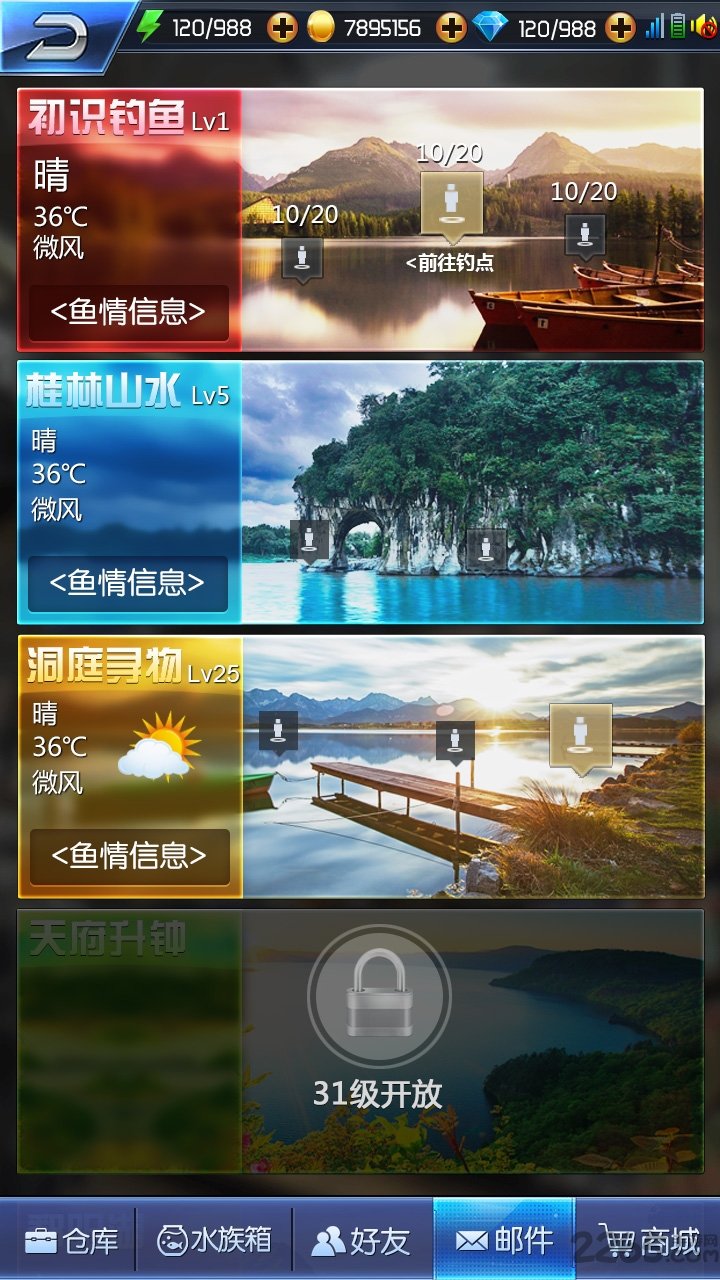
Task: Add more energy with the plus icon
Action: (x=283, y=28)
